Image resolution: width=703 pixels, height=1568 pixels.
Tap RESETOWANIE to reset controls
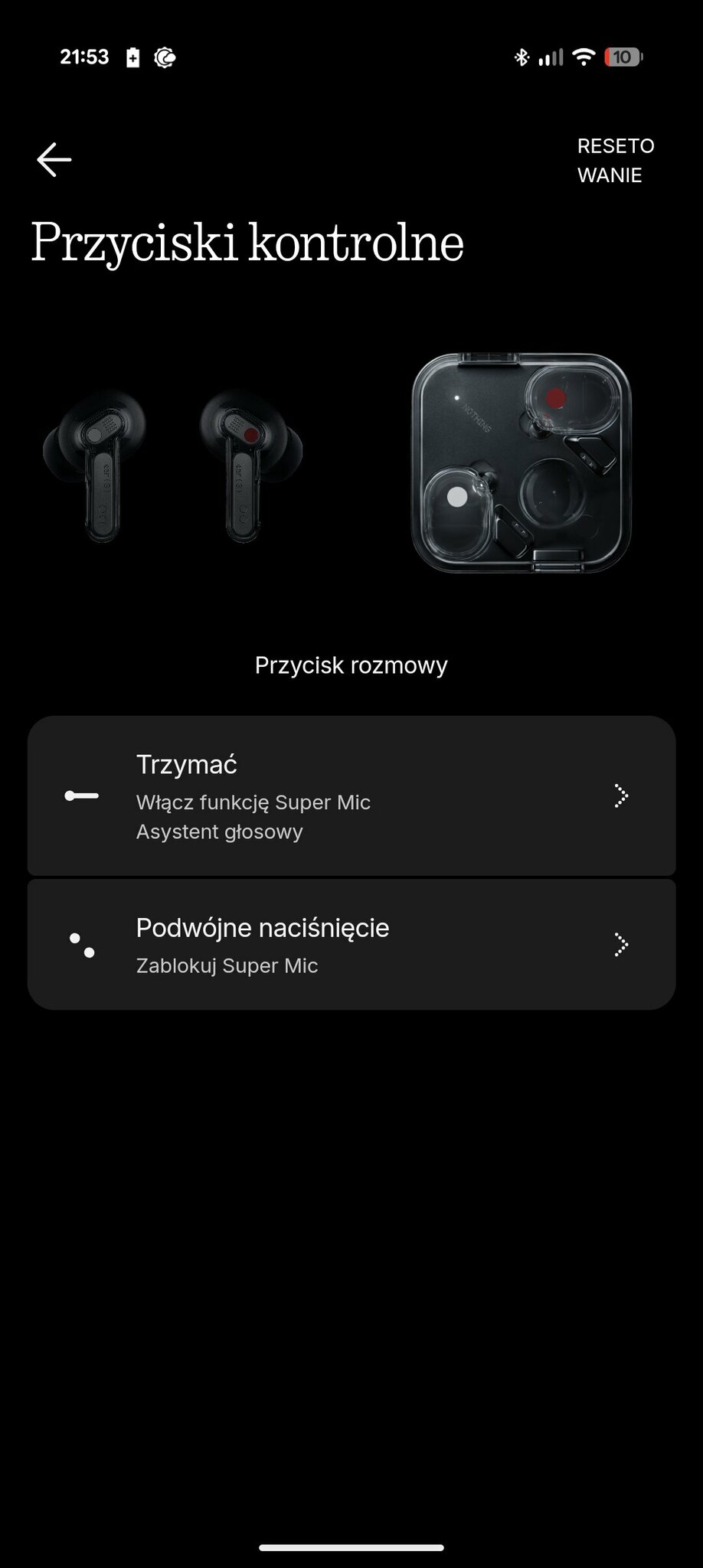[x=615, y=161]
